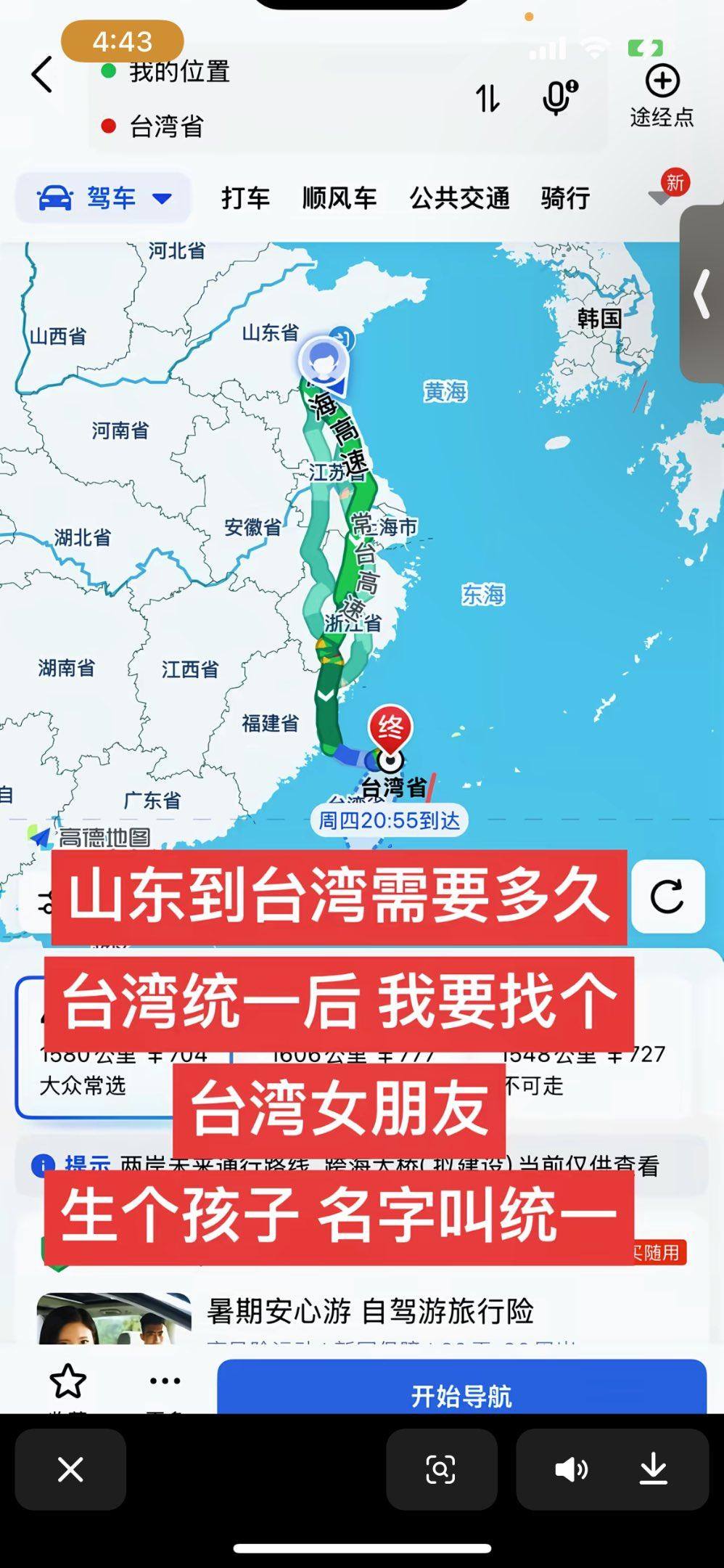Viewport: 724px width, 1568px height.
Task: Close the media viewer
Action: point(70,1469)
